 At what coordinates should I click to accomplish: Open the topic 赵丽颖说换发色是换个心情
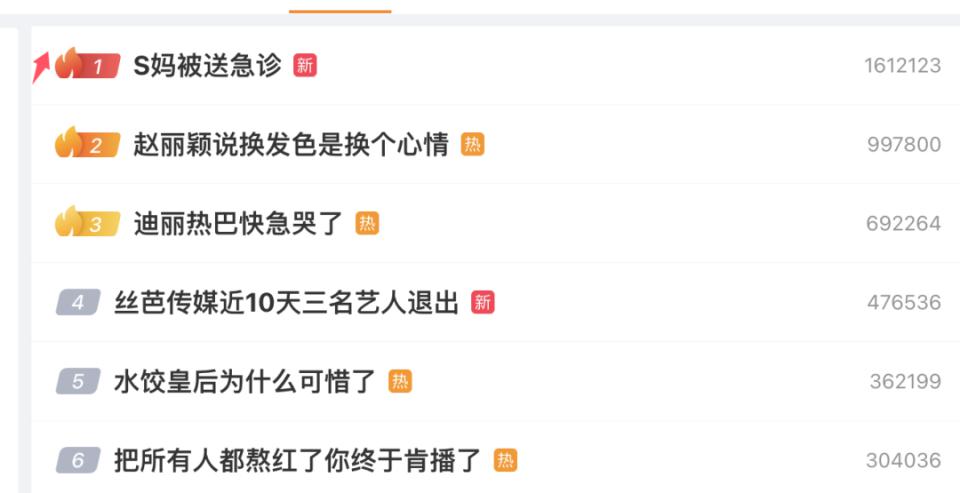[x=290, y=145]
